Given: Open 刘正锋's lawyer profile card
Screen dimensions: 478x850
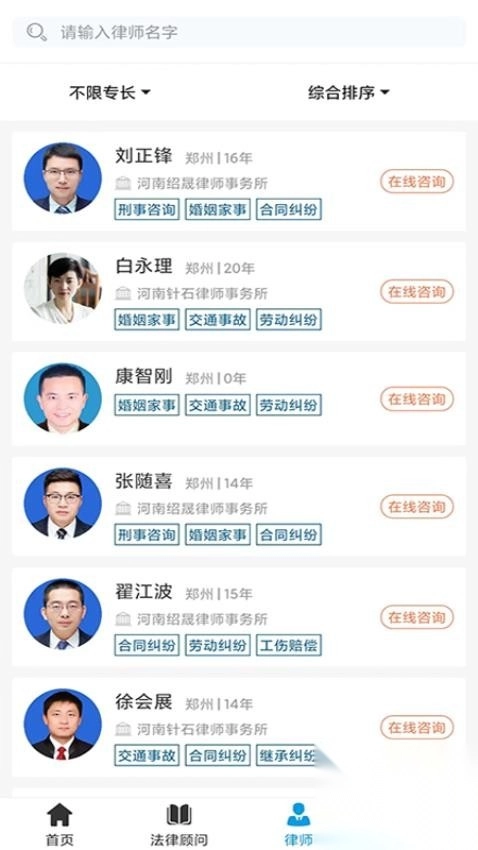Looking at the screenshot, I should point(239,182).
